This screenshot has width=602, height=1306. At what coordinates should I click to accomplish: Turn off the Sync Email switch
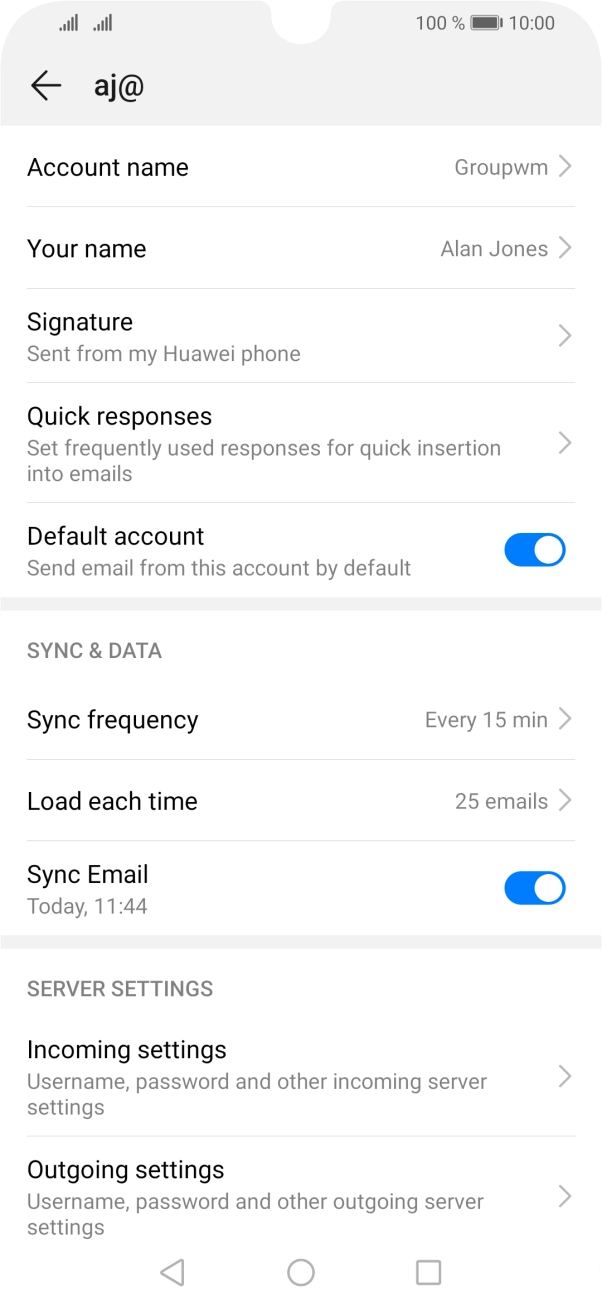point(535,888)
